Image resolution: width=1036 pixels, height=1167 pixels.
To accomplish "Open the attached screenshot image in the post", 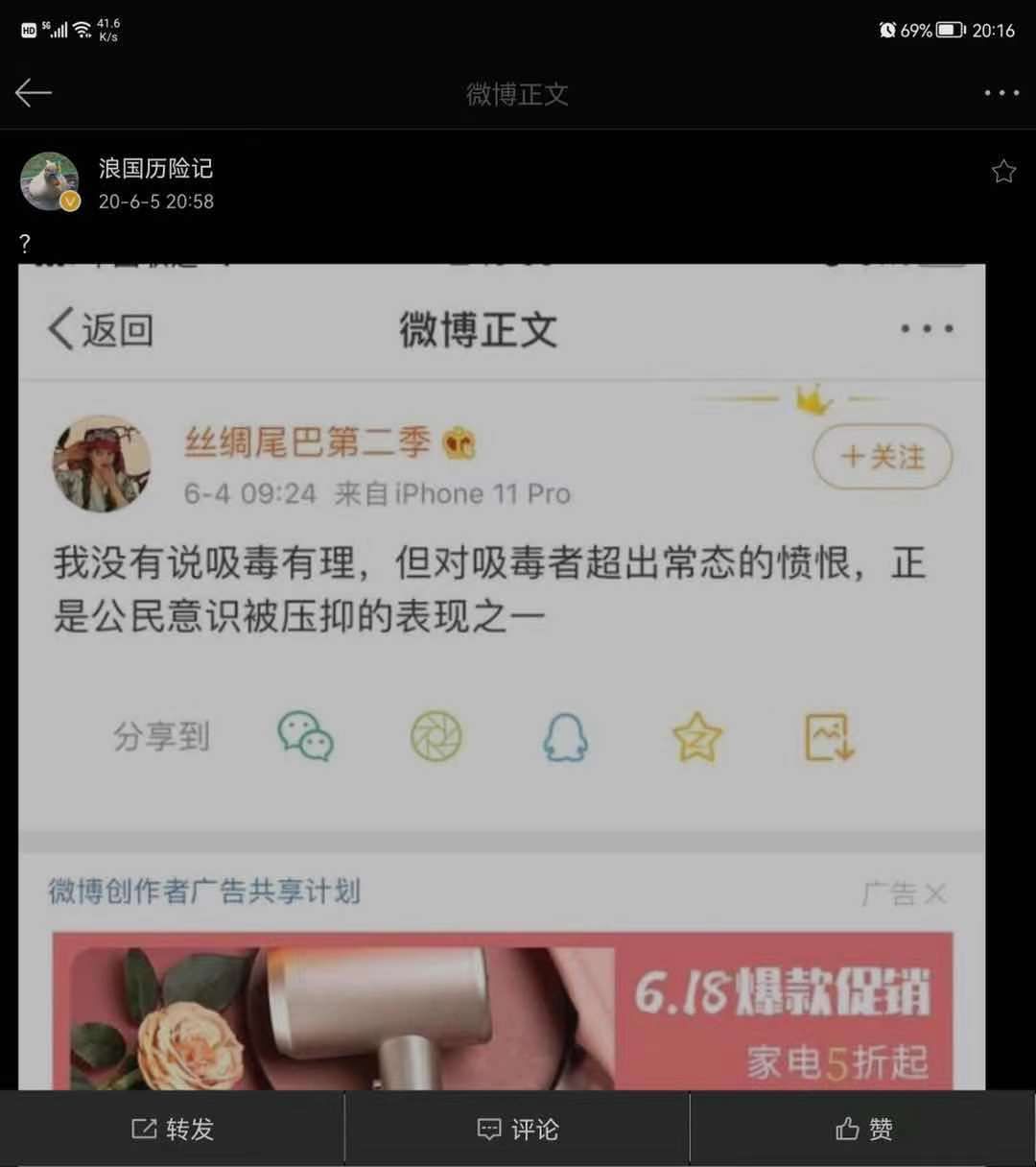I will pyautogui.click(x=502, y=672).
